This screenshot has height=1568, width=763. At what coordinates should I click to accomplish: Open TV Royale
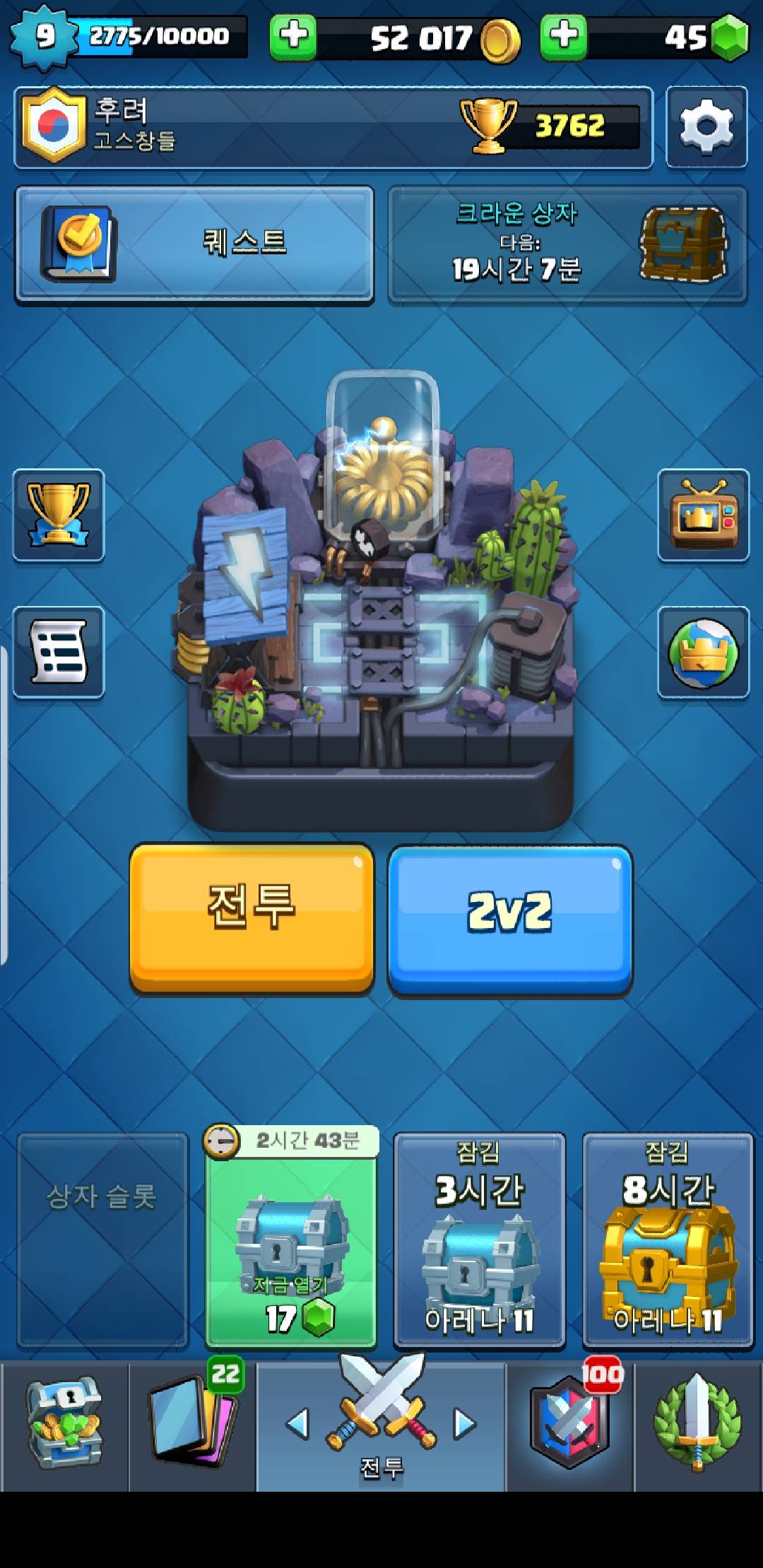(703, 516)
